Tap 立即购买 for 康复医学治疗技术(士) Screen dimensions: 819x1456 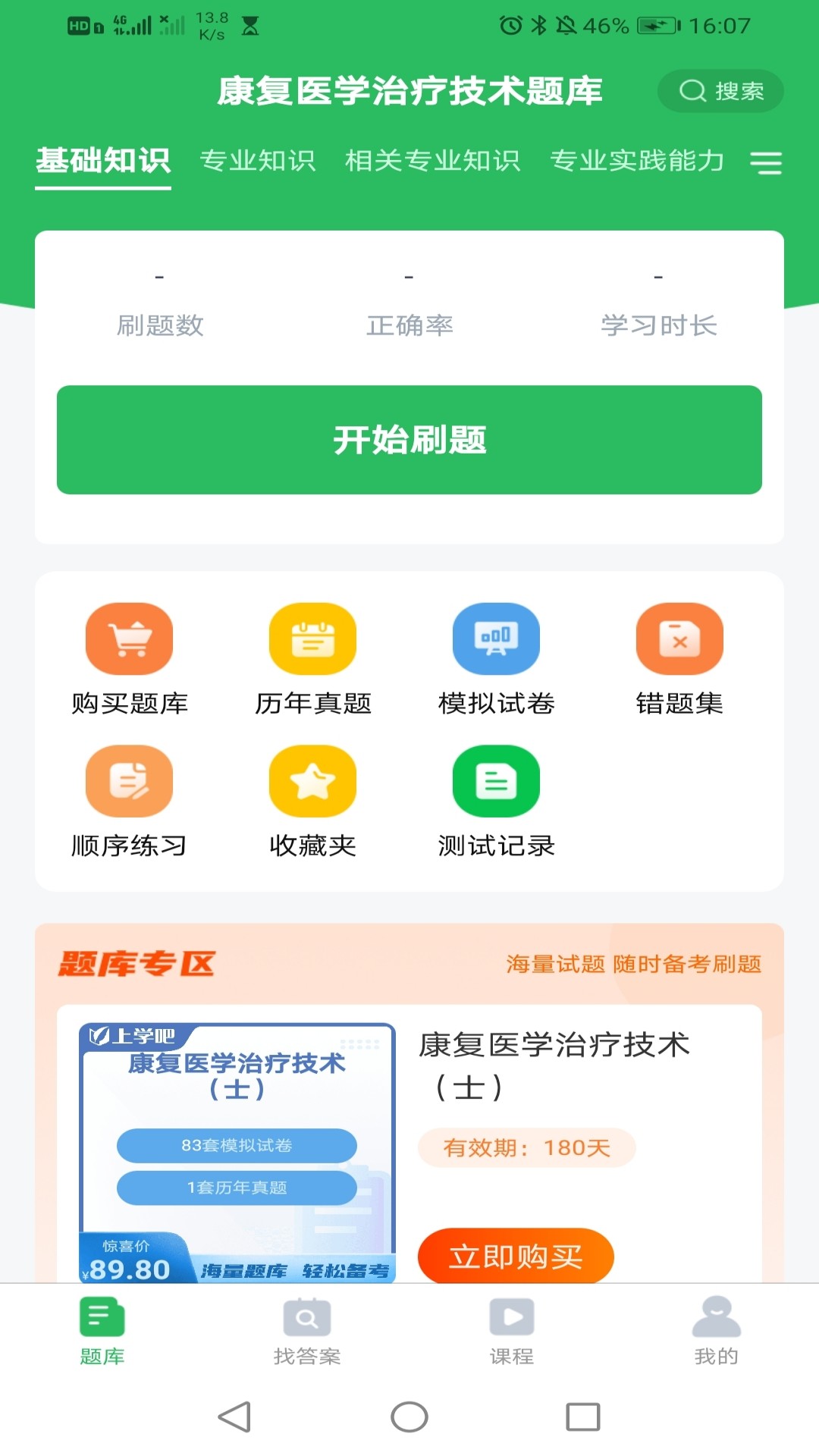tap(516, 1256)
